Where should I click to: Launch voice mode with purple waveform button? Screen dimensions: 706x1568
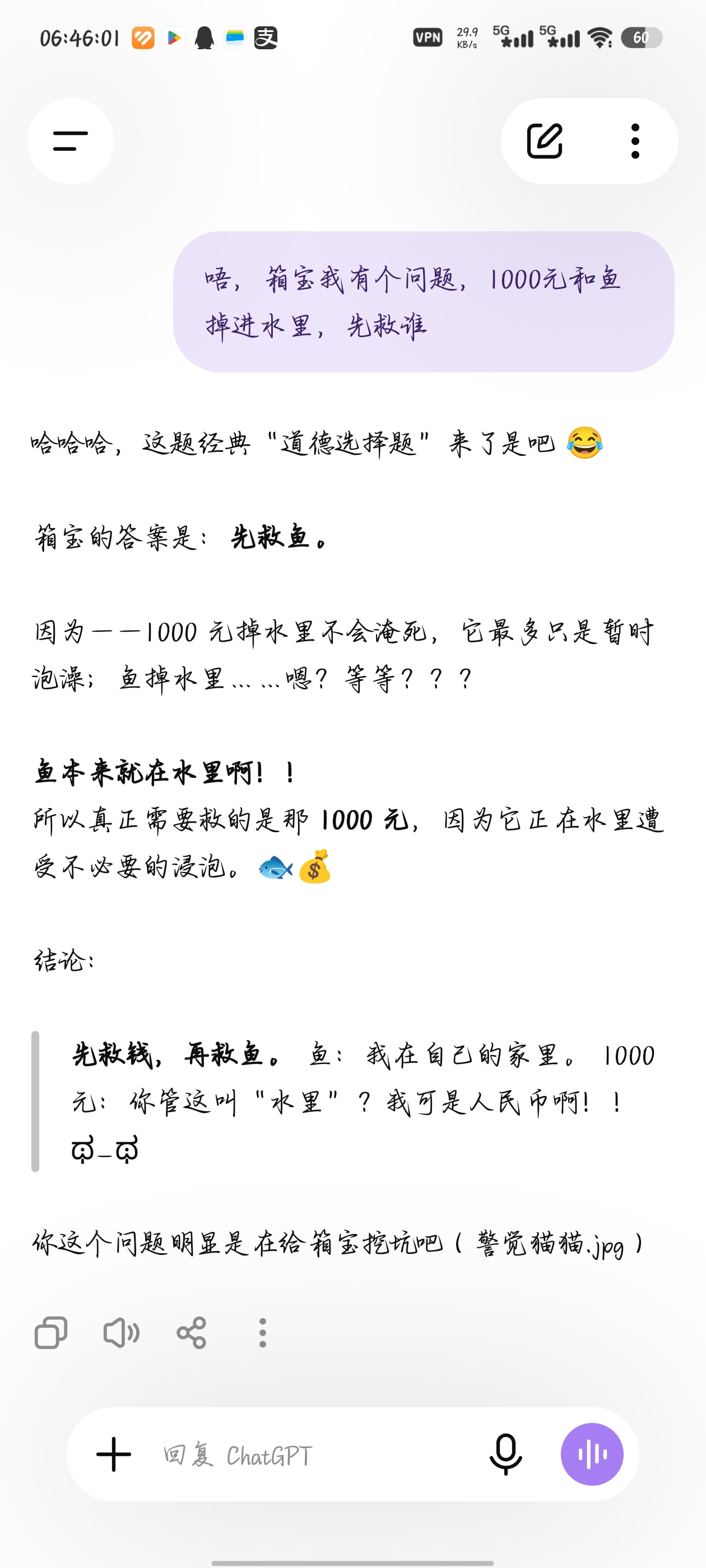[x=592, y=1454]
